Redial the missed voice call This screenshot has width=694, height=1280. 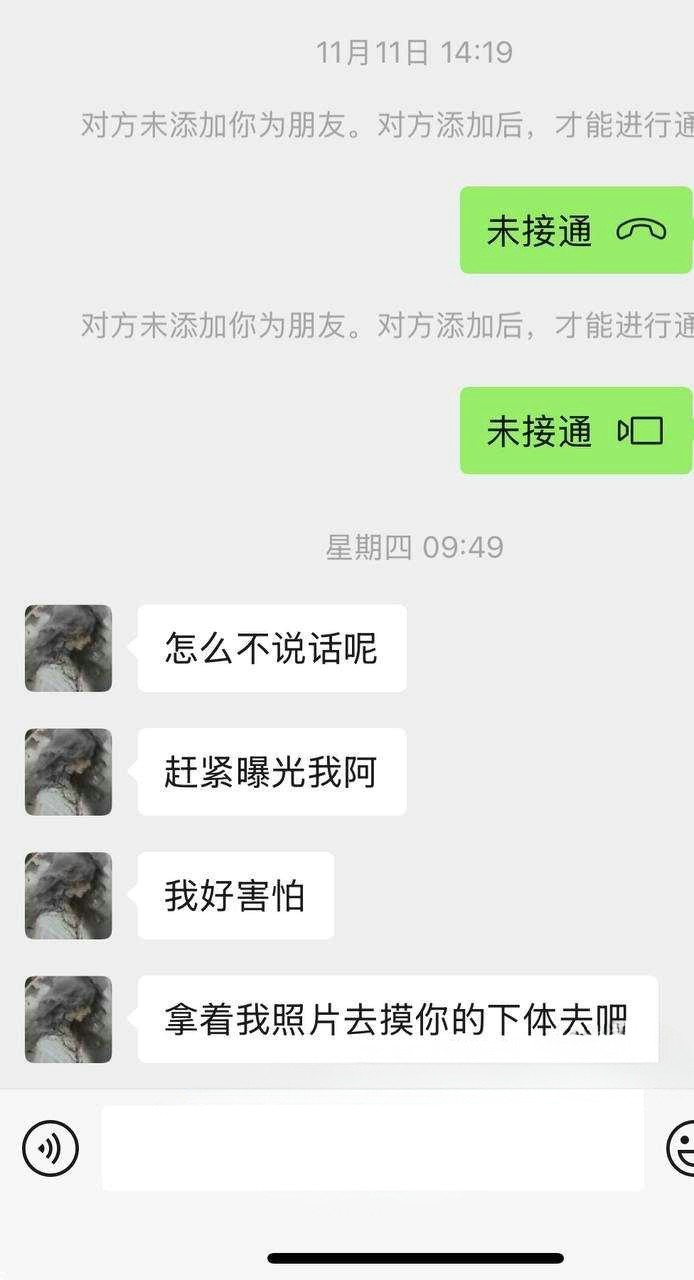click(x=575, y=230)
